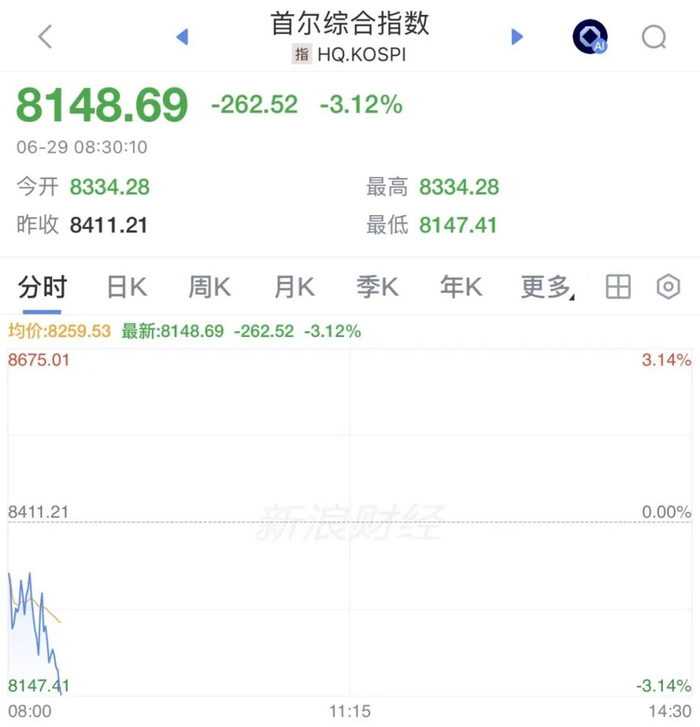This screenshot has height=727, width=700.
Task: Go back using the top-left arrow
Action: pos(45,36)
